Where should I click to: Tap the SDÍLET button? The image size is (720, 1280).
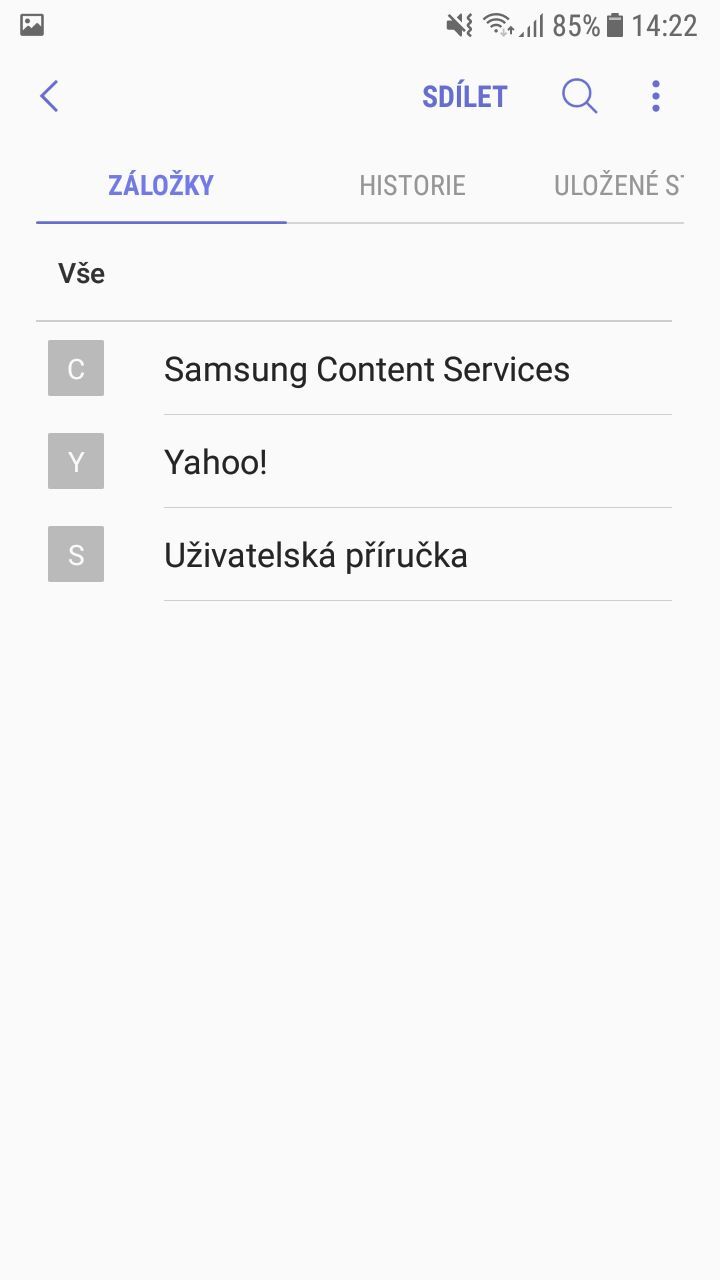(x=464, y=96)
